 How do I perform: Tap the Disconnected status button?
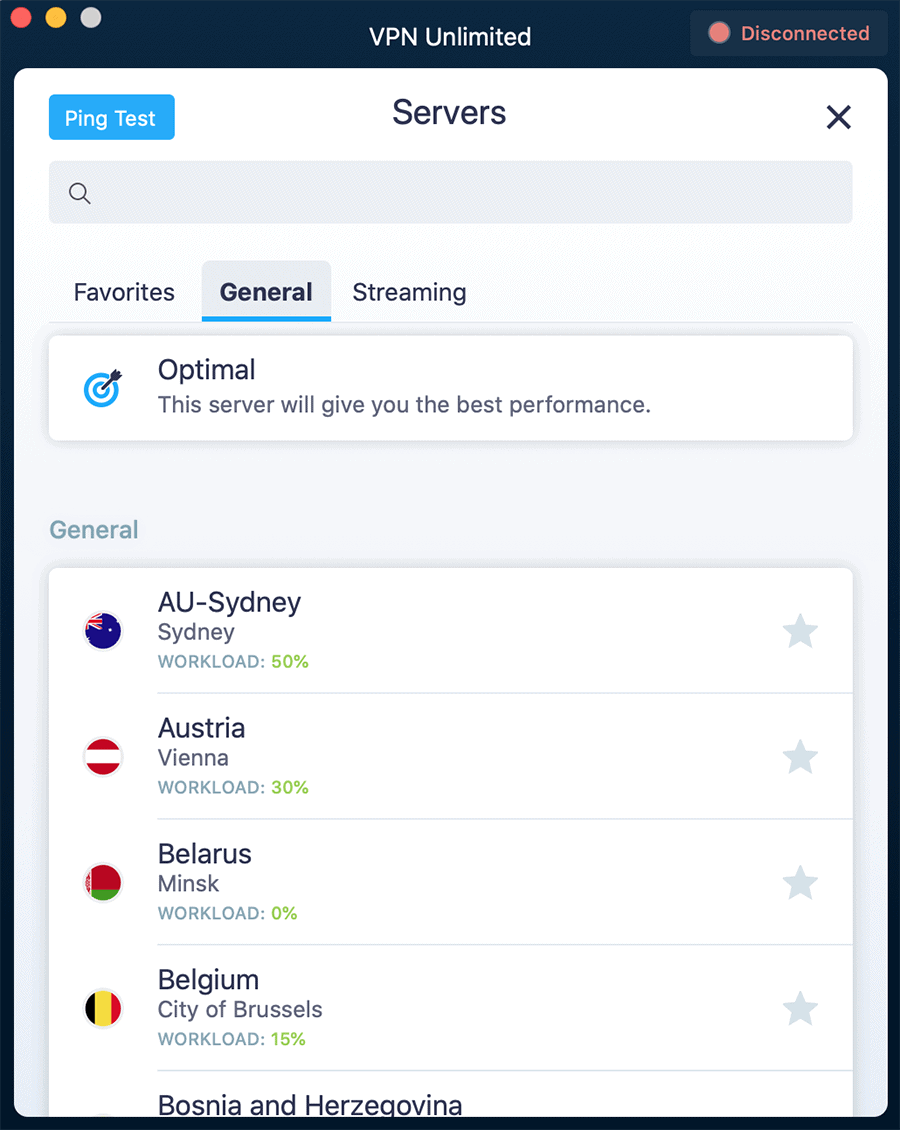tap(789, 33)
